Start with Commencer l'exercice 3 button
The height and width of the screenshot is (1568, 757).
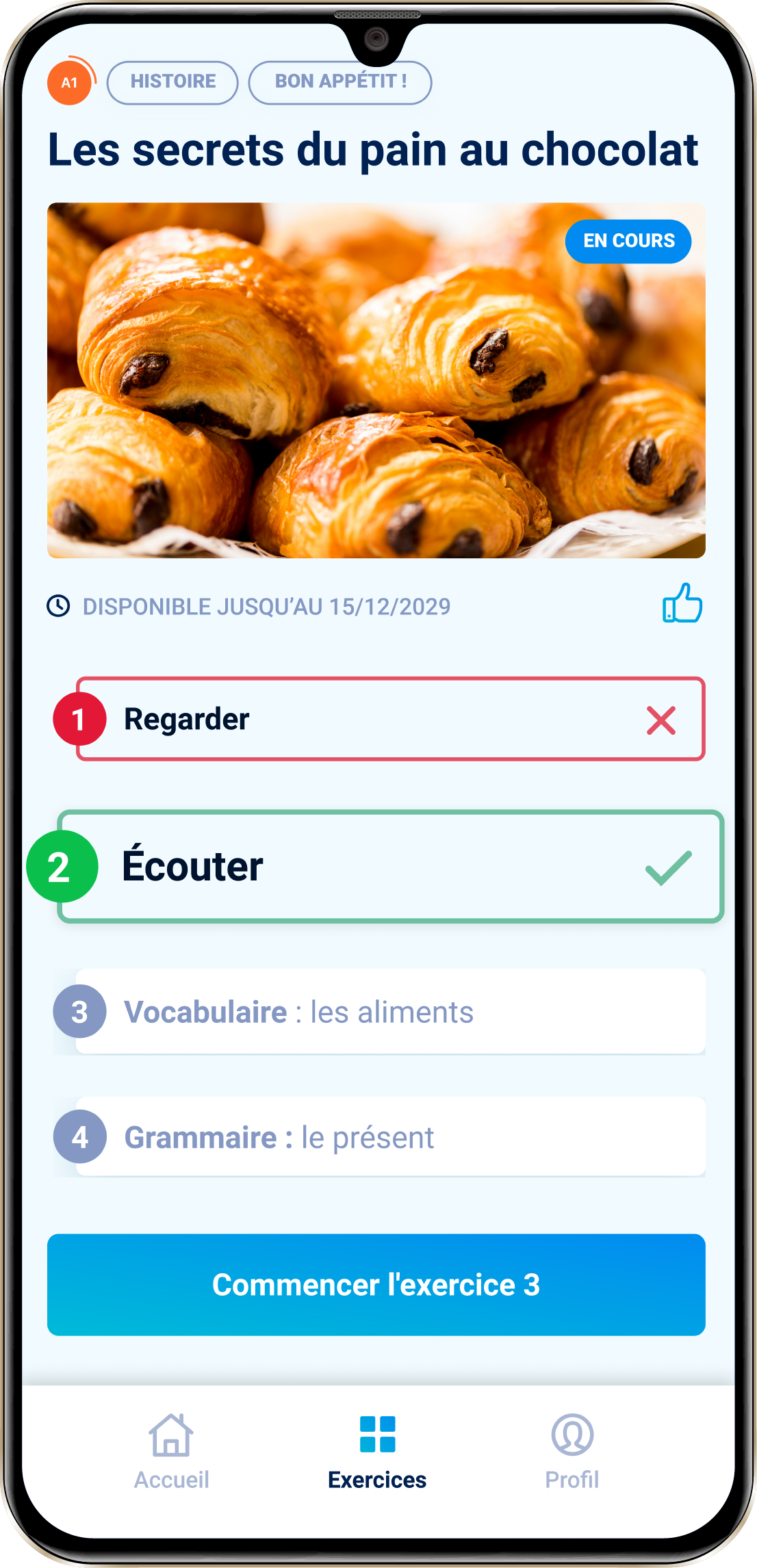click(376, 1285)
